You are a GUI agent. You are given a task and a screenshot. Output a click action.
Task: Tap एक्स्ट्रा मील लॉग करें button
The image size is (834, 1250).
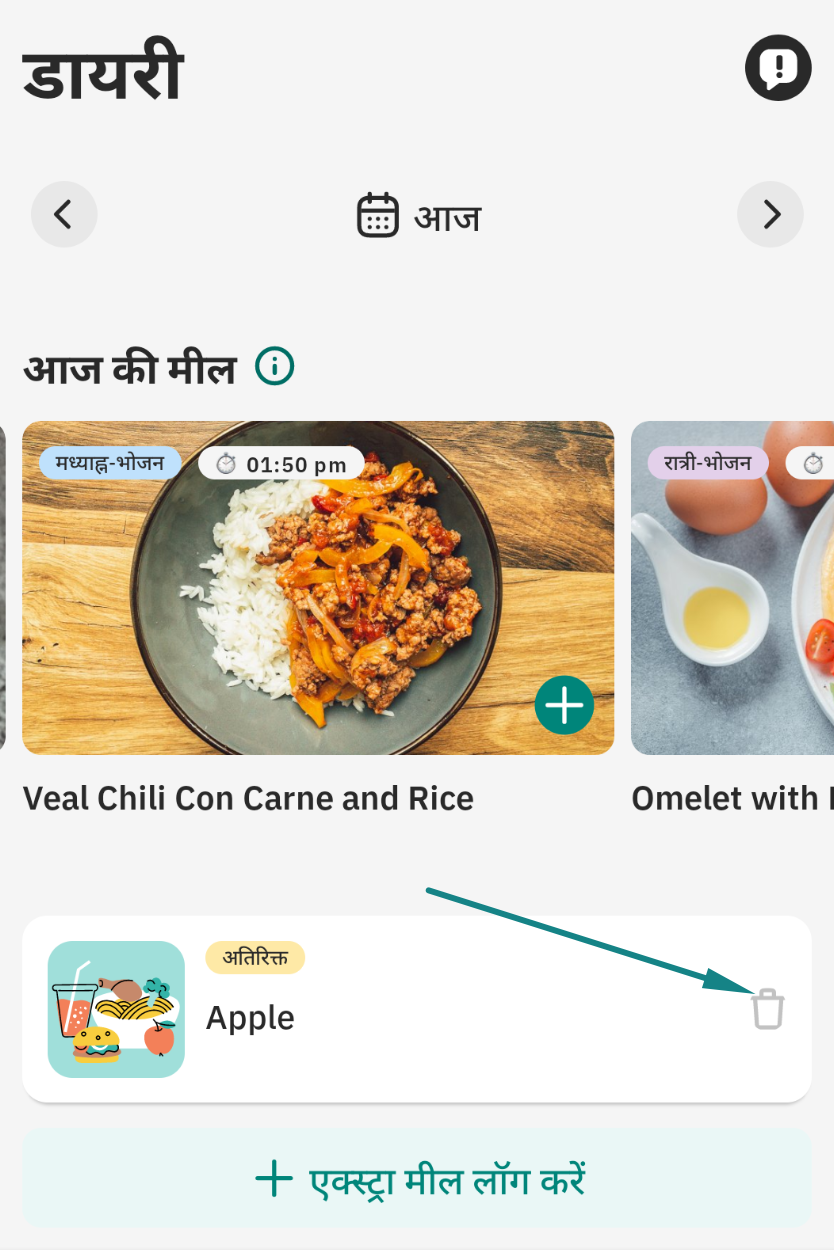tap(416, 1180)
